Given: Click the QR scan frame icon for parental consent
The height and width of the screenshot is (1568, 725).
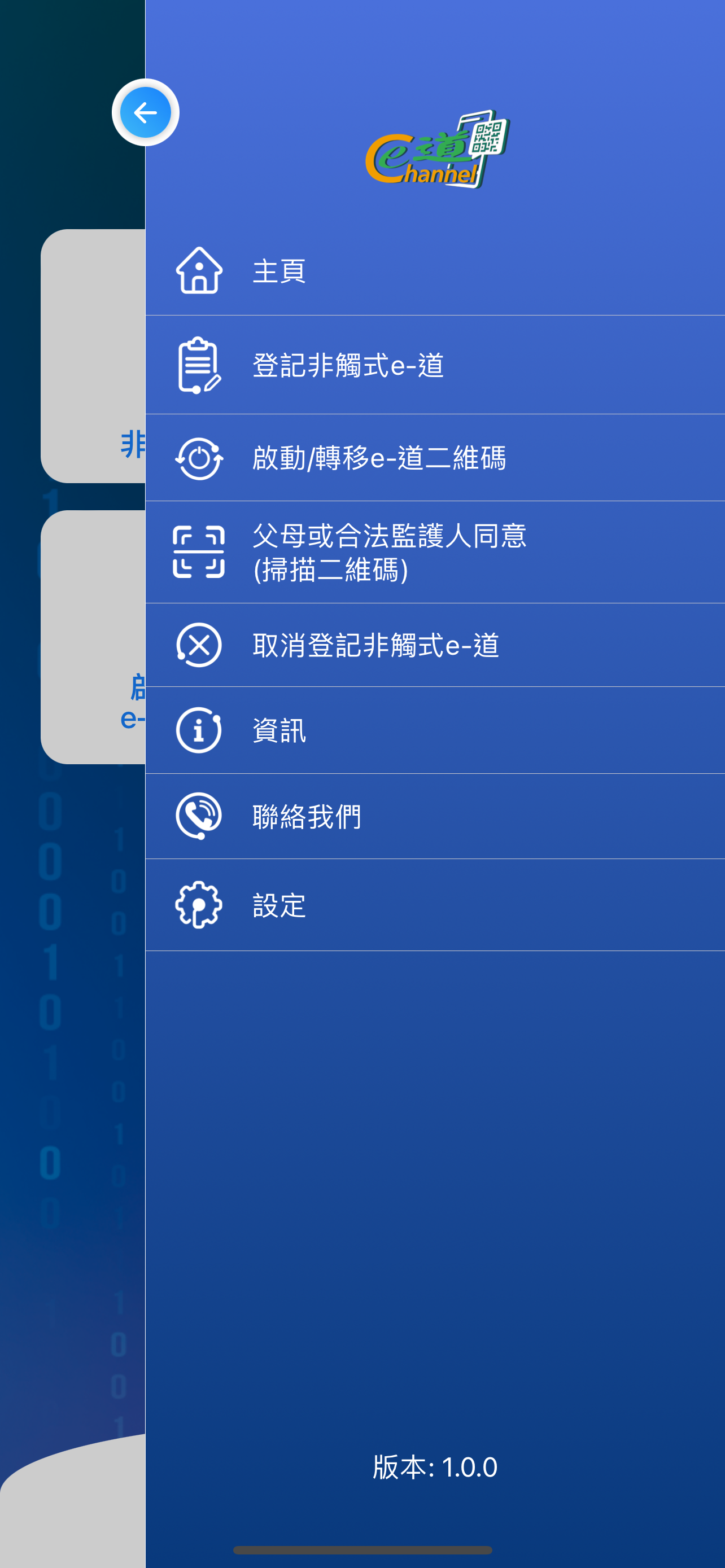Looking at the screenshot, I should [198, 551].
